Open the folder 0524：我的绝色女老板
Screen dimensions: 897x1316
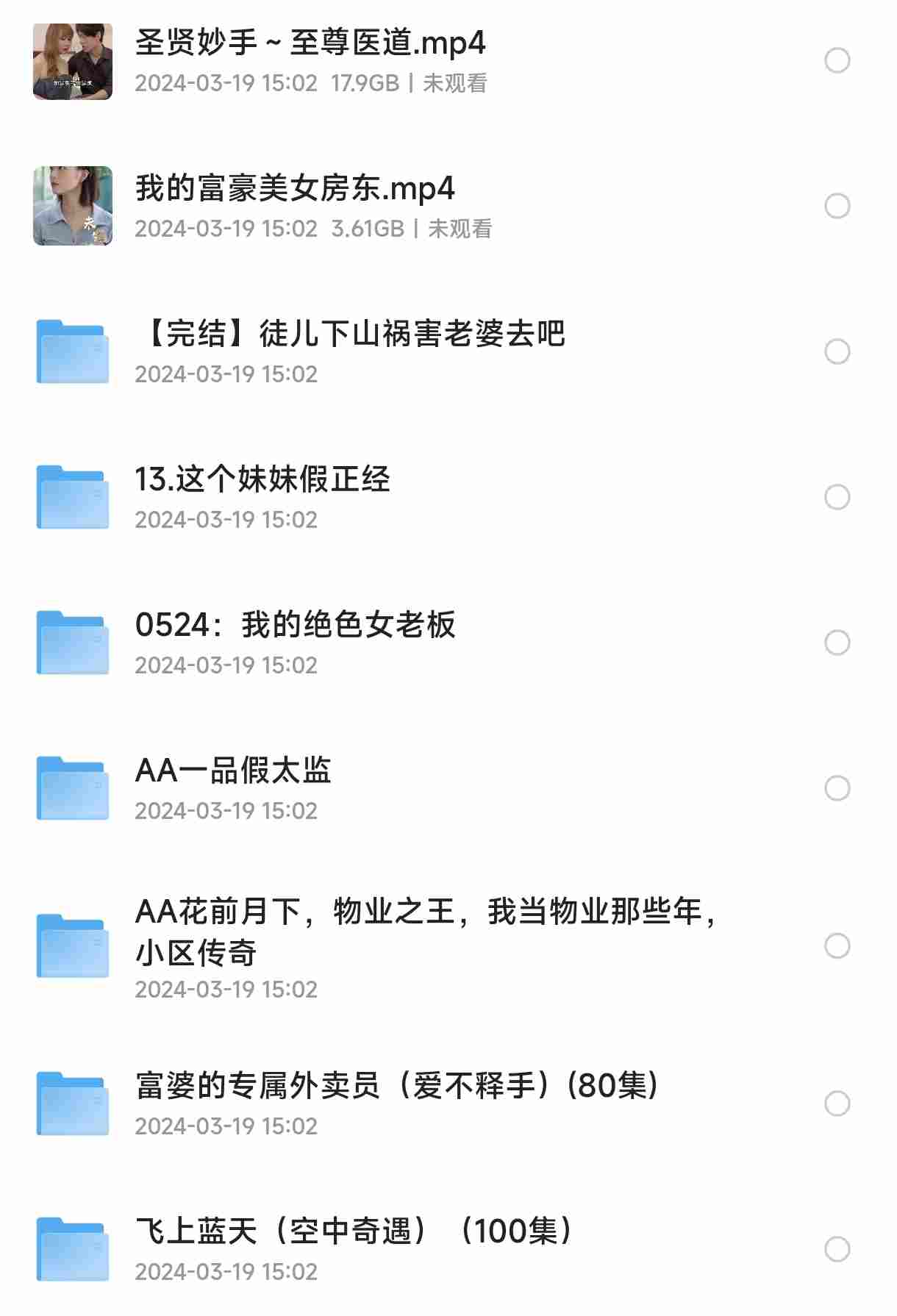pyautogui.click(x=295, y=626)
